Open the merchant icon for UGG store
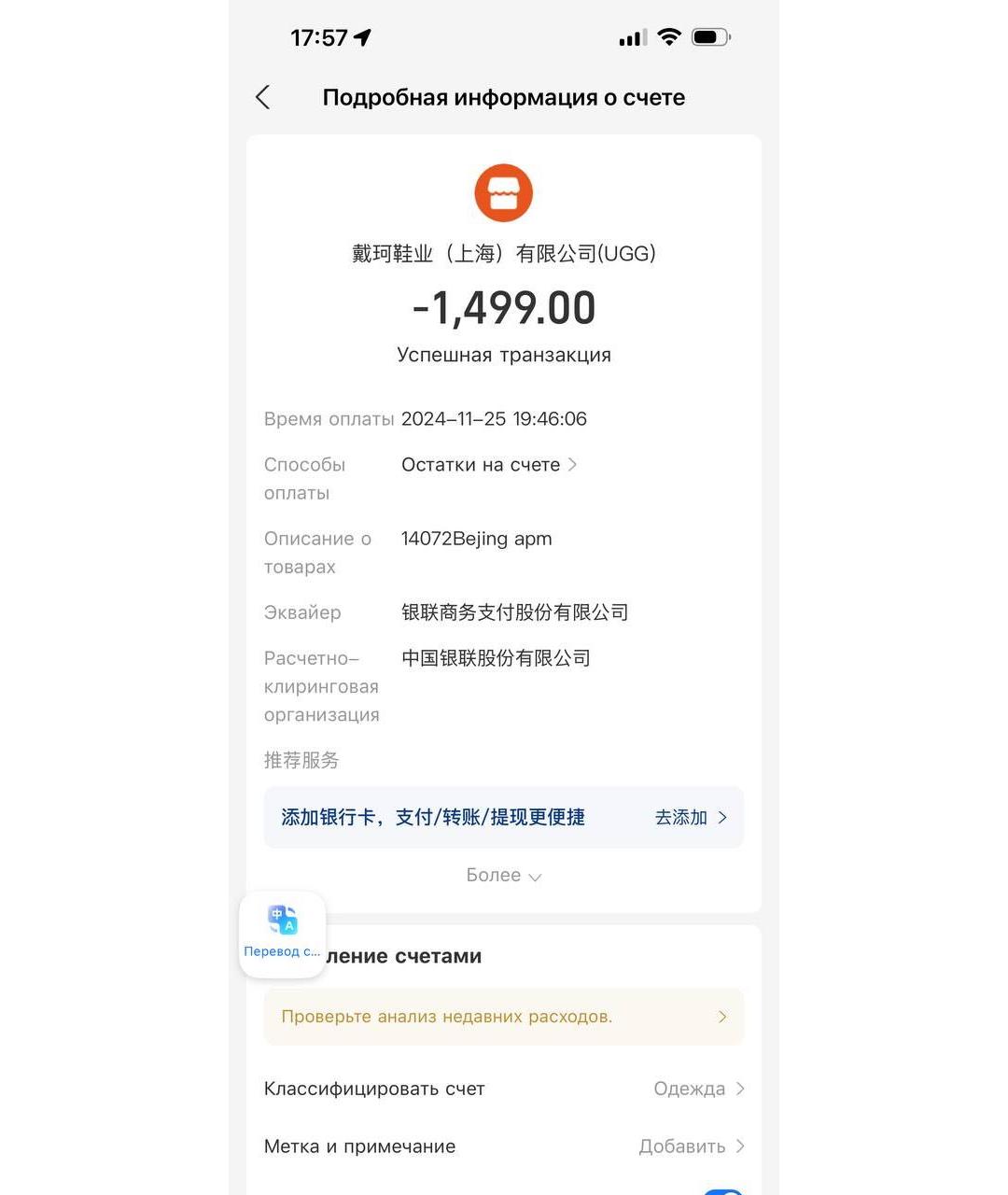The image size is (1008, 1195). pyautogui.click(x=503, y=193)
